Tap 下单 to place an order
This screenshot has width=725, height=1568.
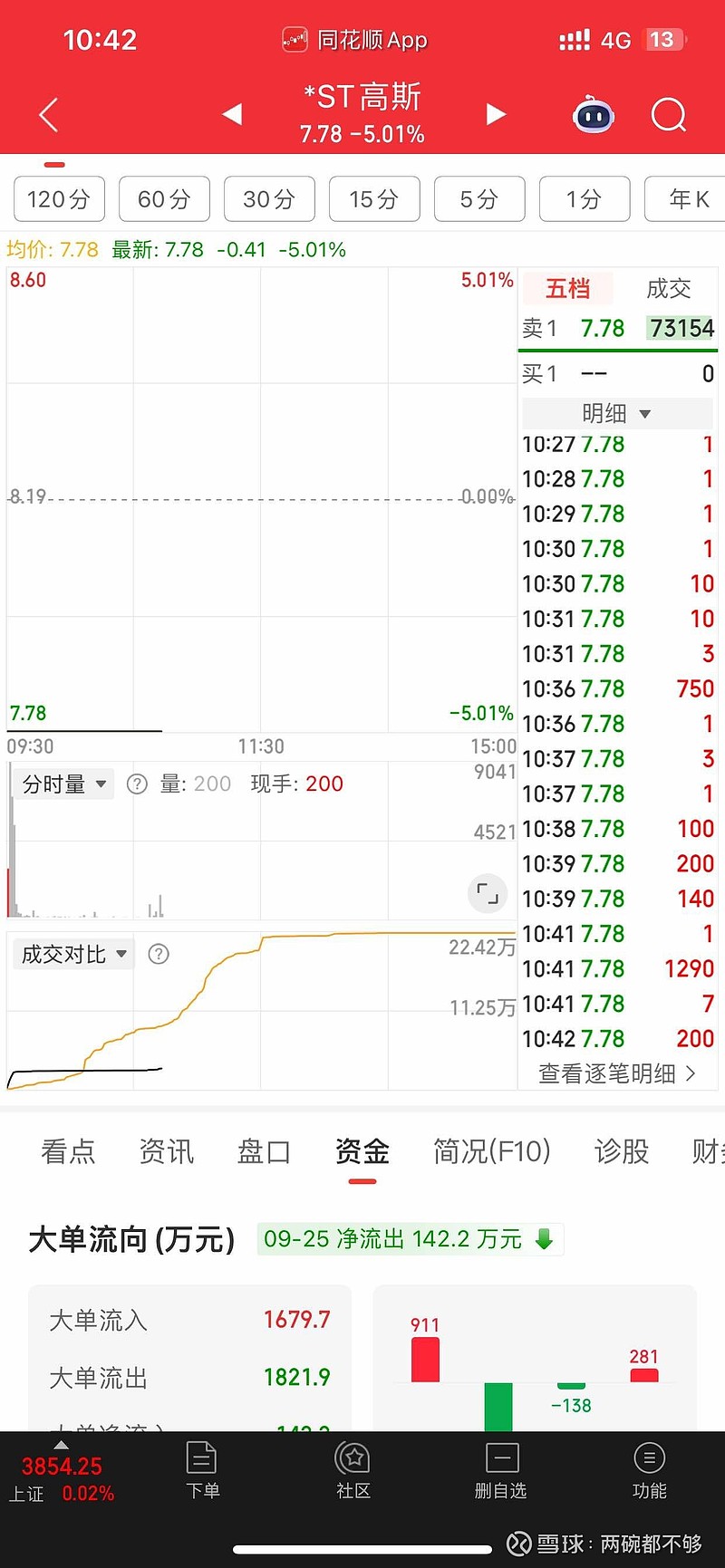pyautogui.click(x=202, y=1470)
